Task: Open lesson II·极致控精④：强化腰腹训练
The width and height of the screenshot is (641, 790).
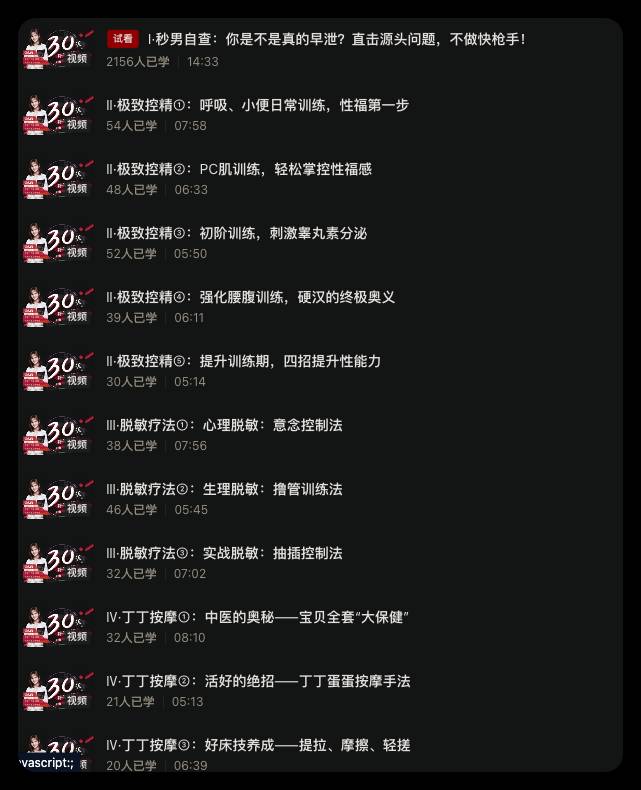Action: [x=251, y=297]
